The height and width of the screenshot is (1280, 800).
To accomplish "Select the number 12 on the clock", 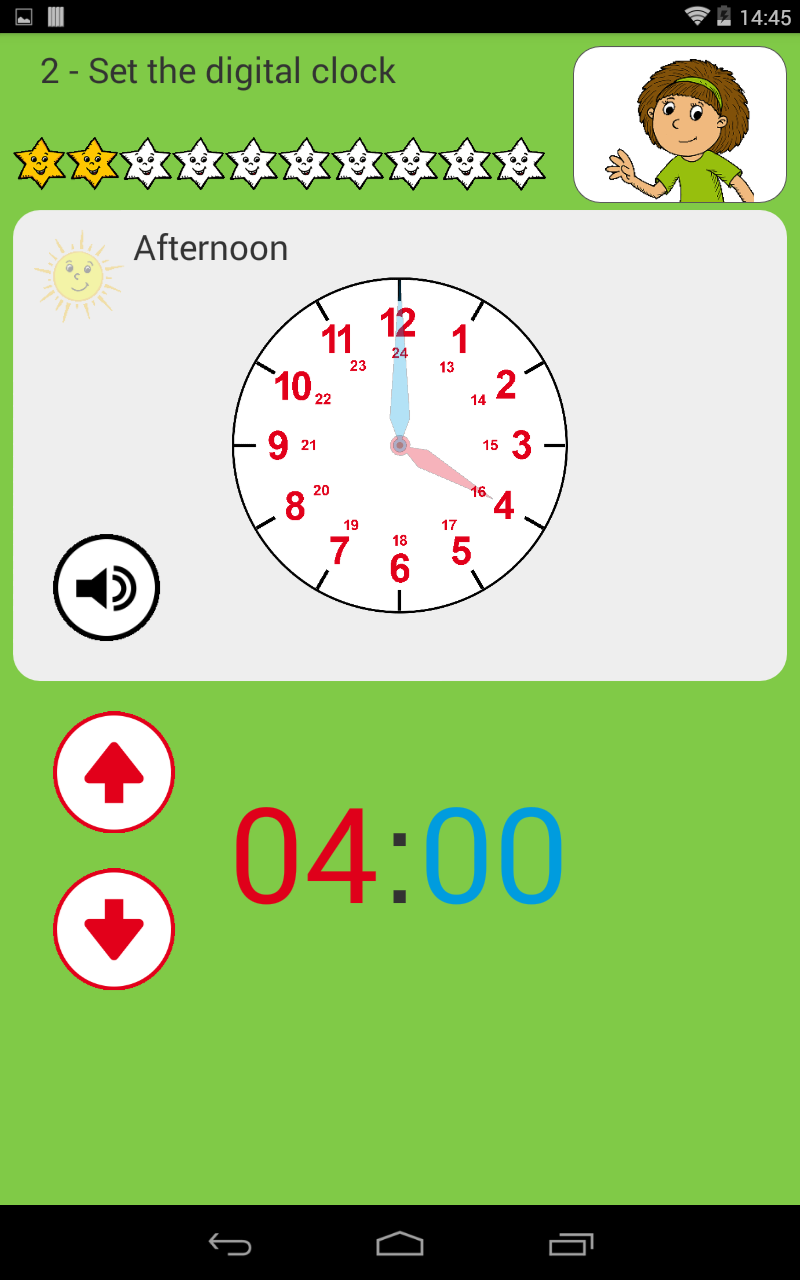I will 399,323.
